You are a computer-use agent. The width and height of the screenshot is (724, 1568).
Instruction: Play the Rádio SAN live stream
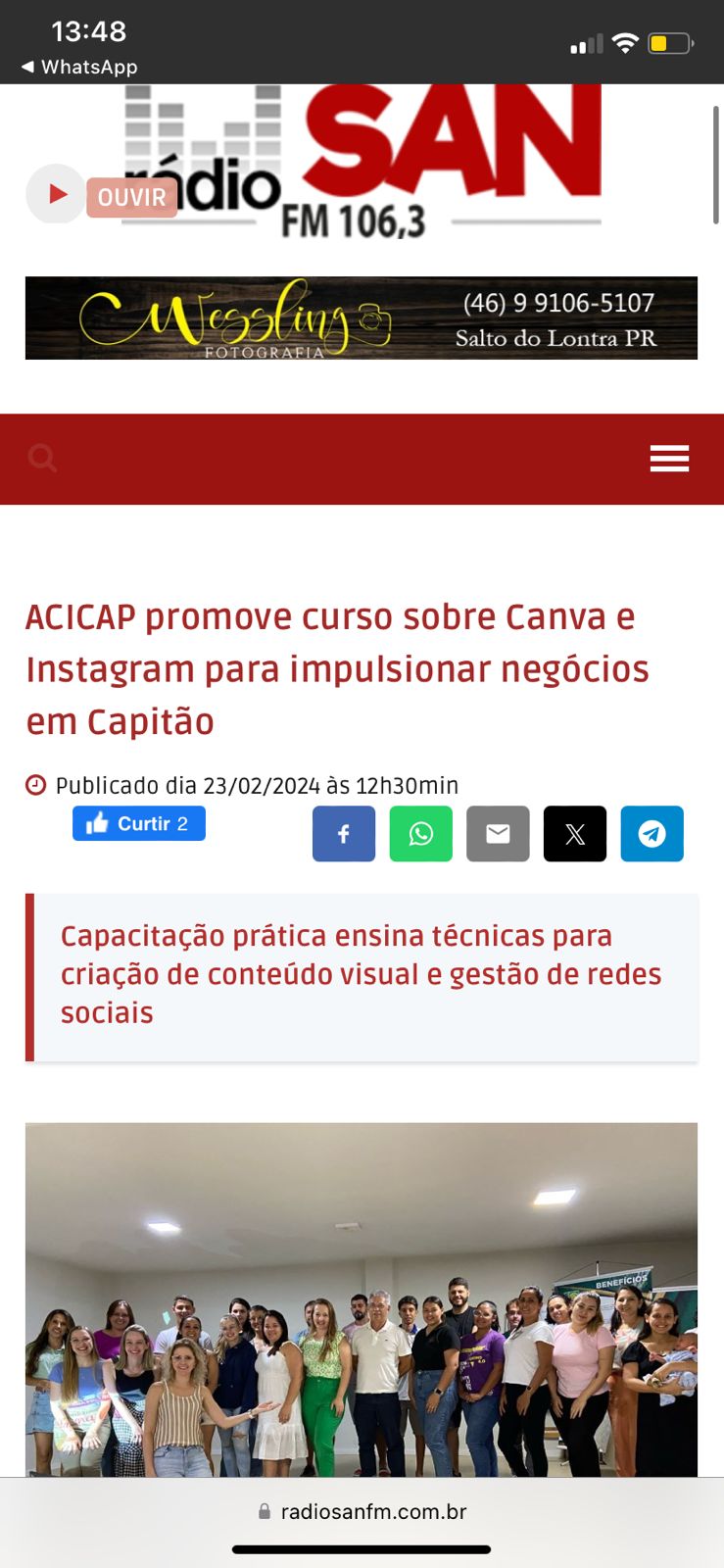[x=56, y=194]
